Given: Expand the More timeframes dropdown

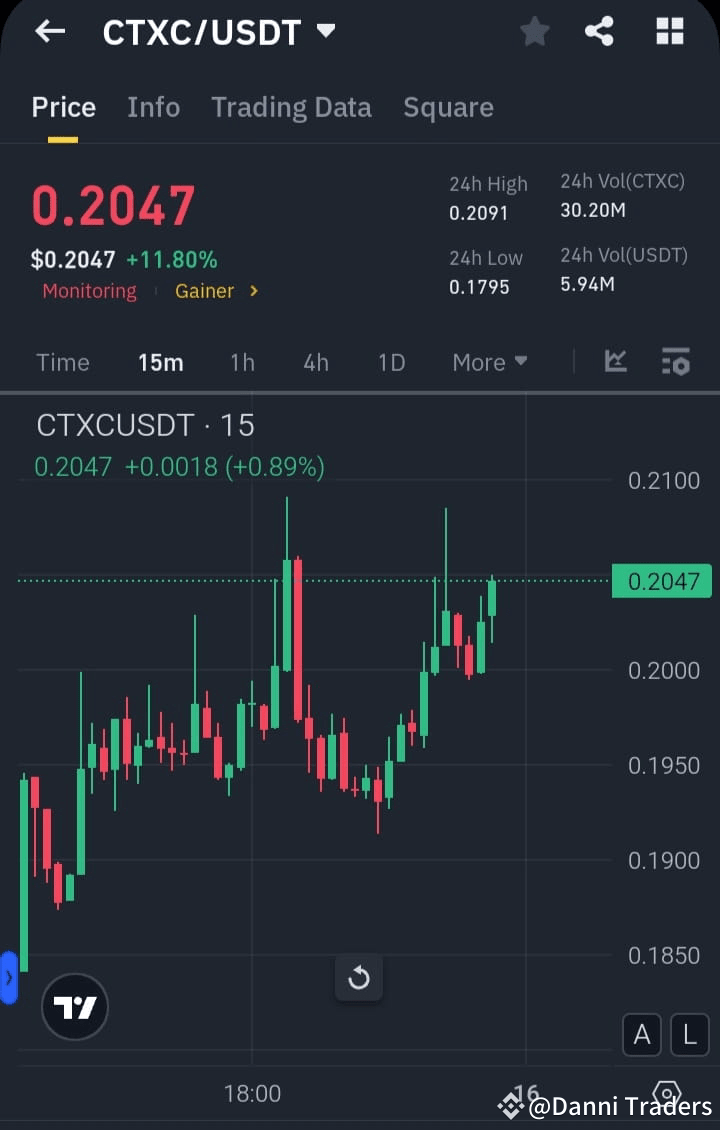Looking at the screenshot, I should [x=489, y=362].
